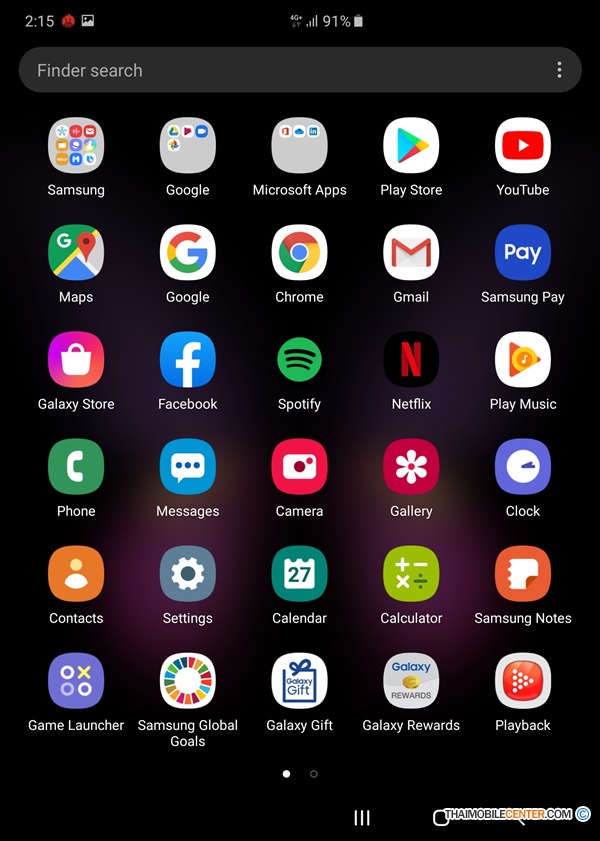
Task: Open the Finder search box
Action: pyautogui.click(x=280, y=70)
